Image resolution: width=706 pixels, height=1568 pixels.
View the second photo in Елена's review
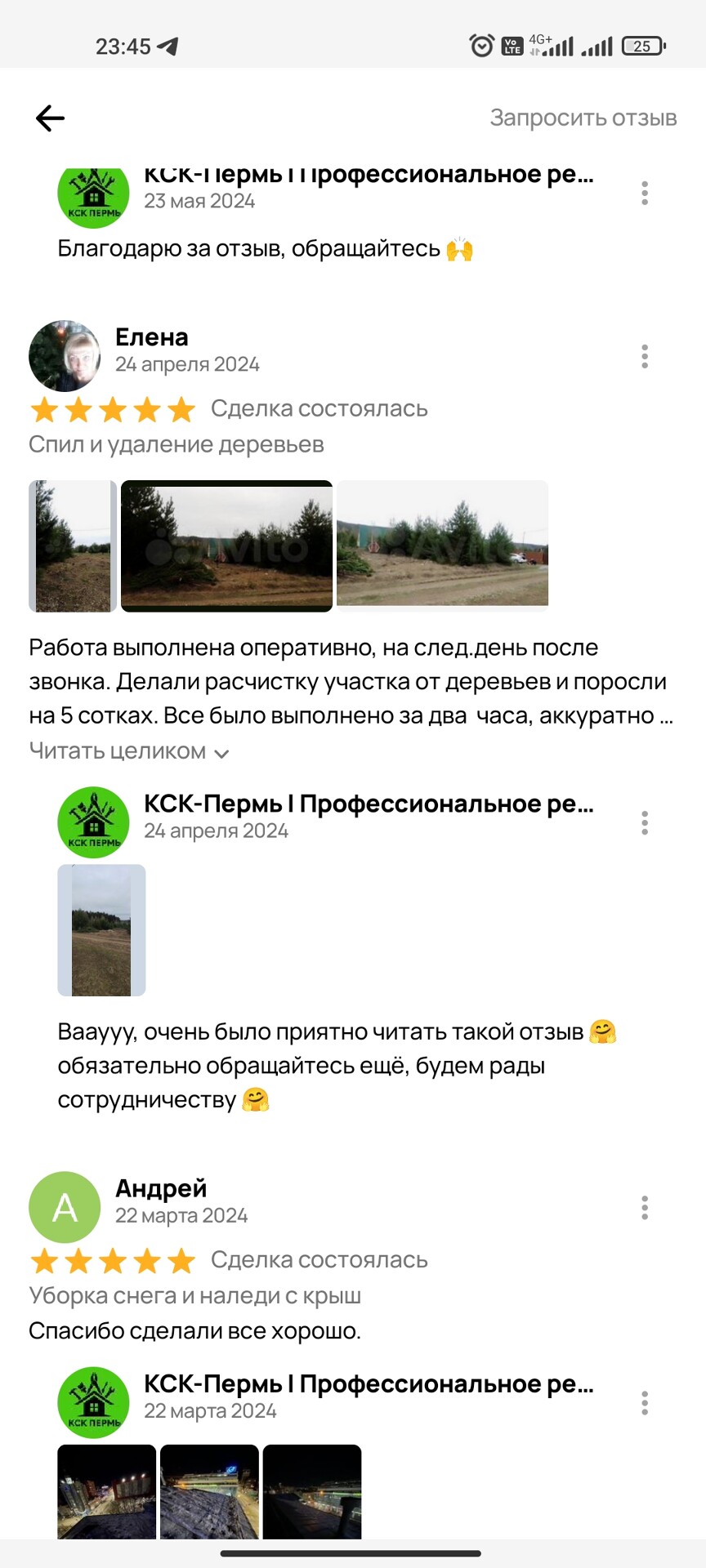pos(226,546)
